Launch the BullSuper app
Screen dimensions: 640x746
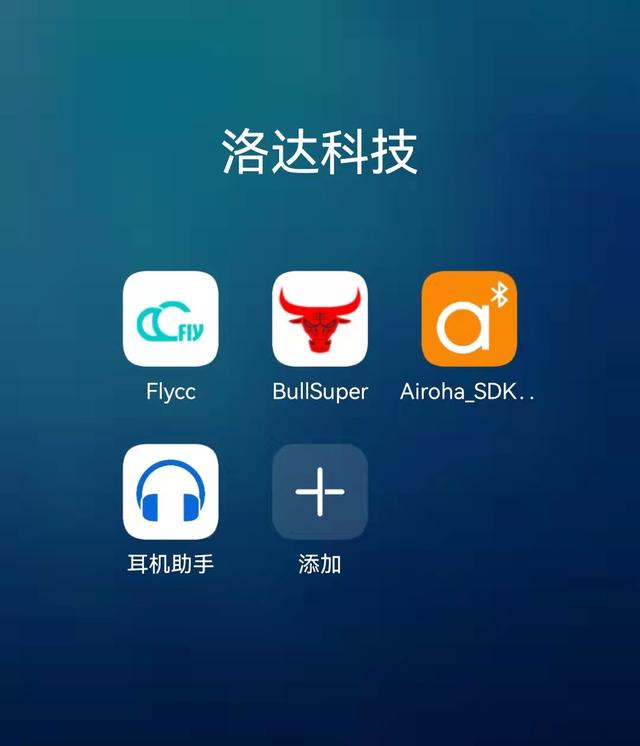click(320, 319)
